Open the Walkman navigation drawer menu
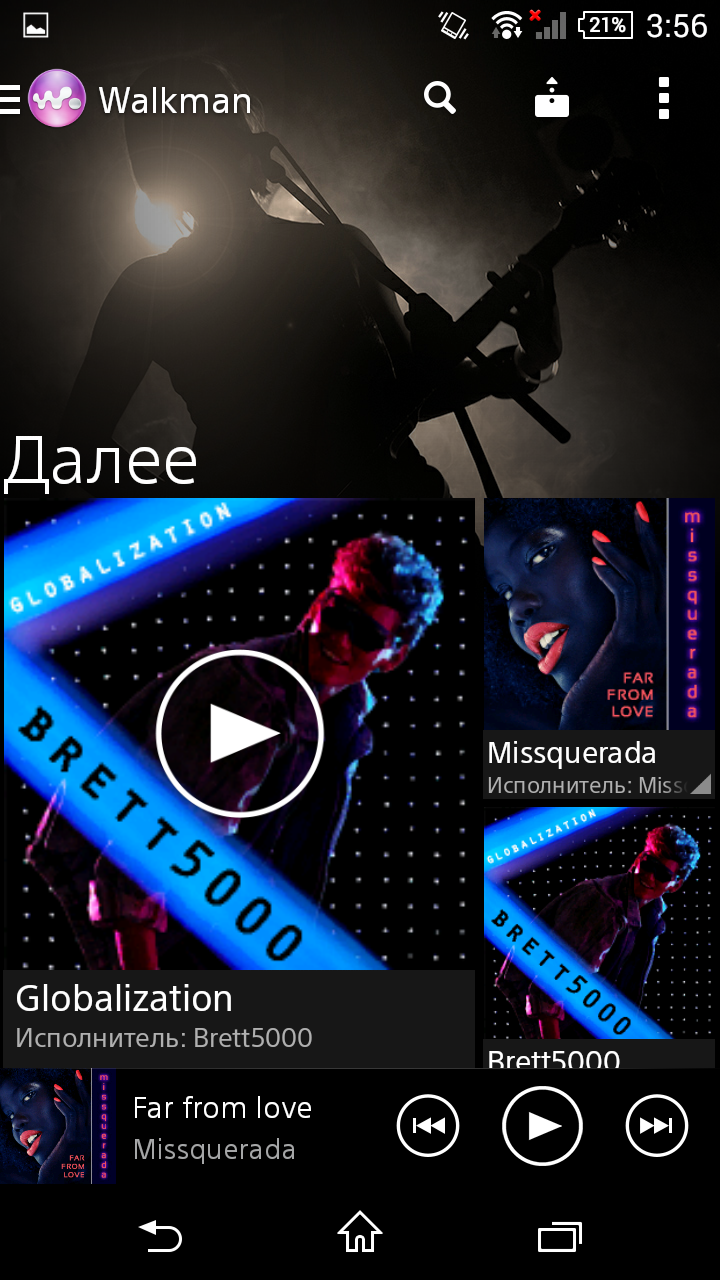The width and height of the screenshot is (720, 1280). coord(11,99)
